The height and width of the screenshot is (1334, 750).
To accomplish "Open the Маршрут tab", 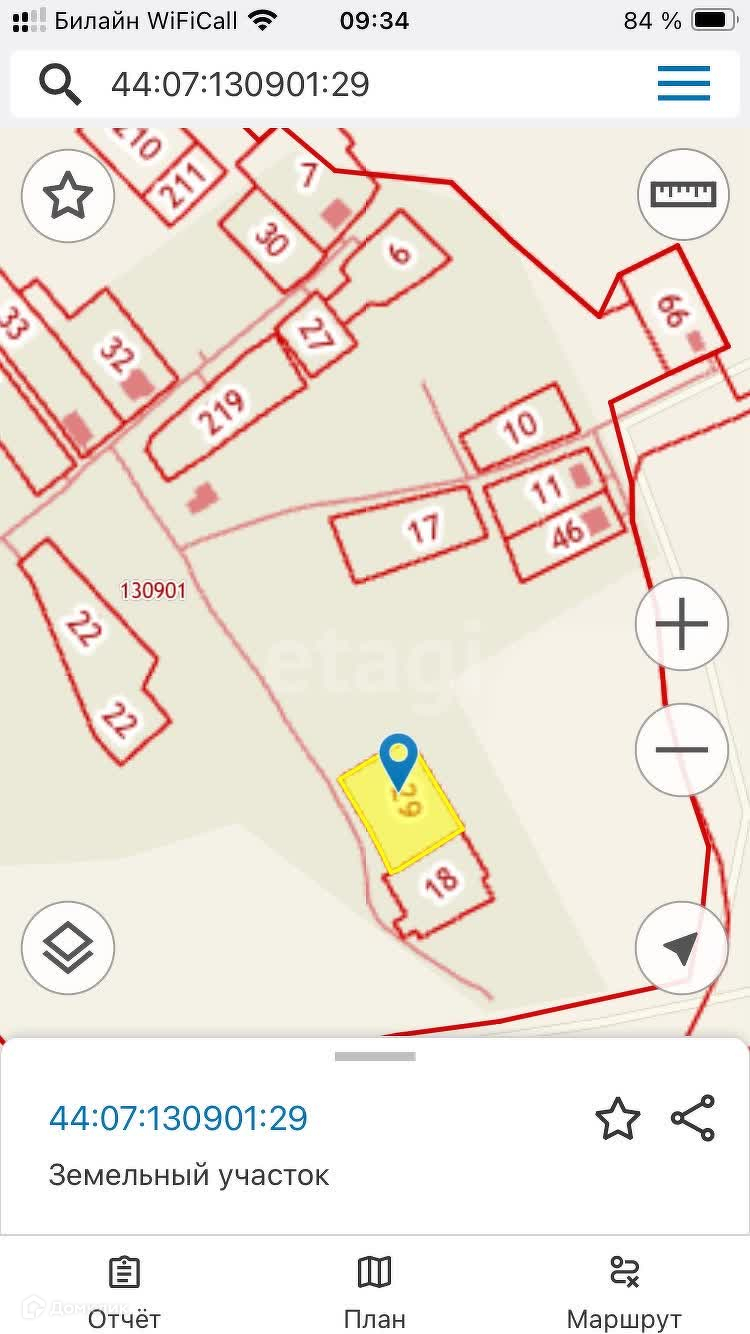I will [624, 1292].
